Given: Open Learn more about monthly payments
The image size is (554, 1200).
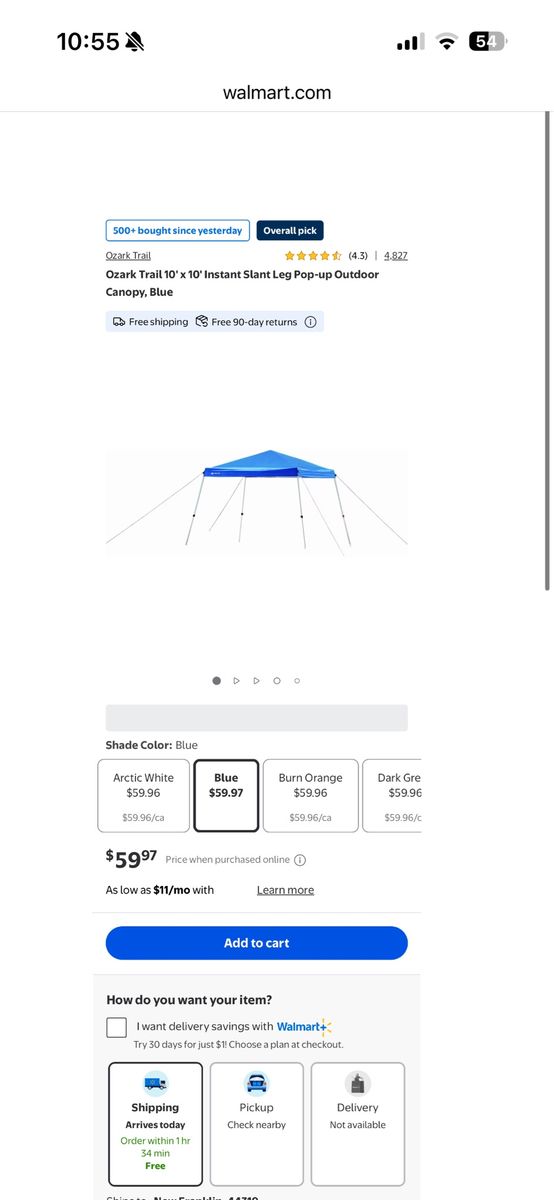Looking at the screenshot, I should click(285, 890).
